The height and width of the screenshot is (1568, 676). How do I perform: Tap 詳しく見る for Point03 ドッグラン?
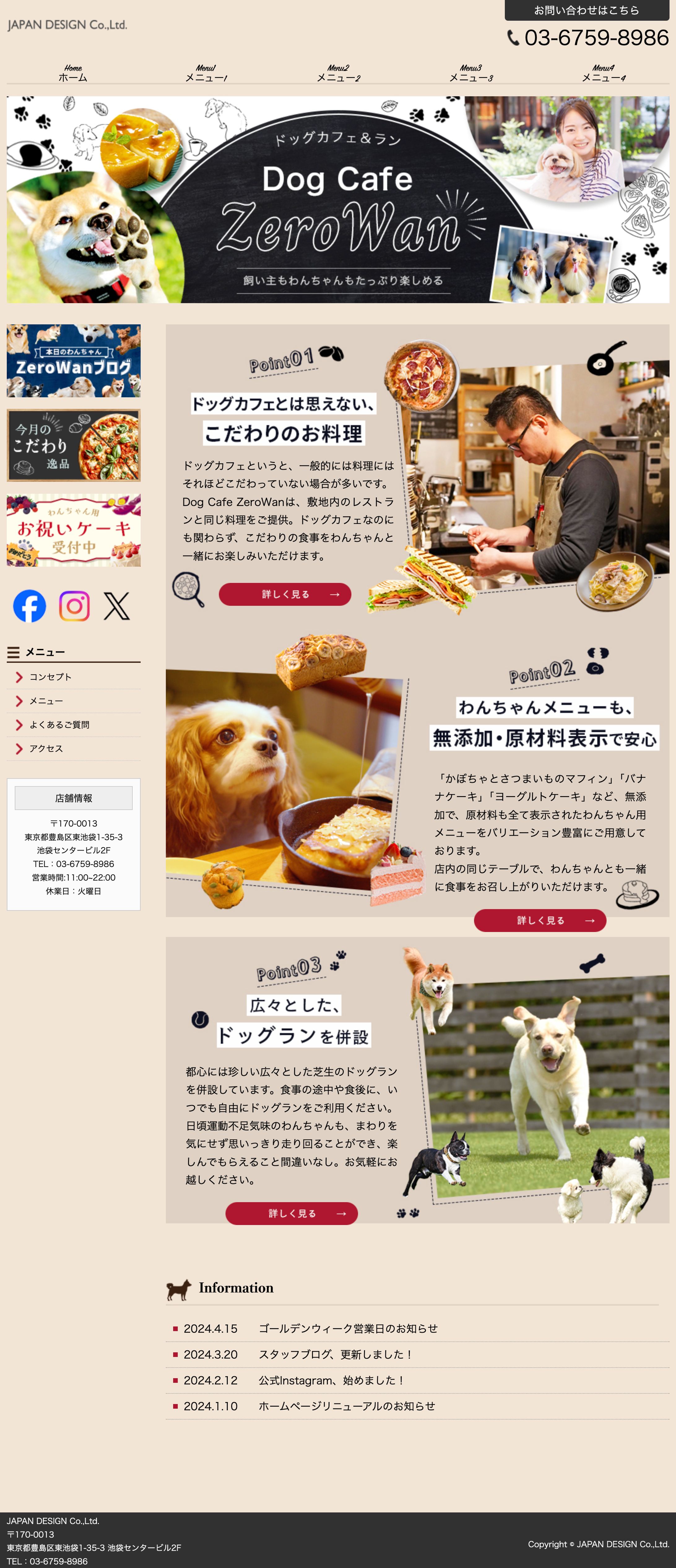(292, 1214)
